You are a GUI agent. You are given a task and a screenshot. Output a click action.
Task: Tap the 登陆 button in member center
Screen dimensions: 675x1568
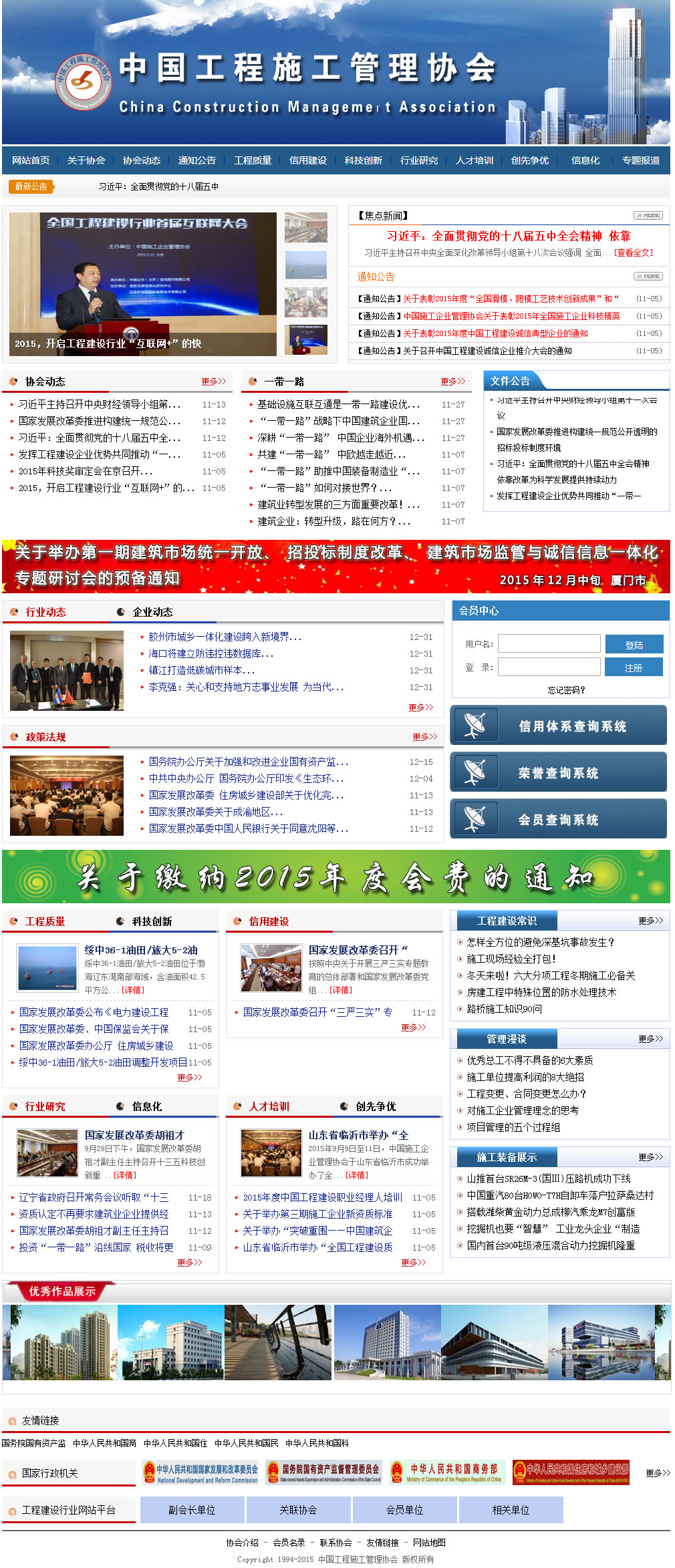[x=634, y=645]
